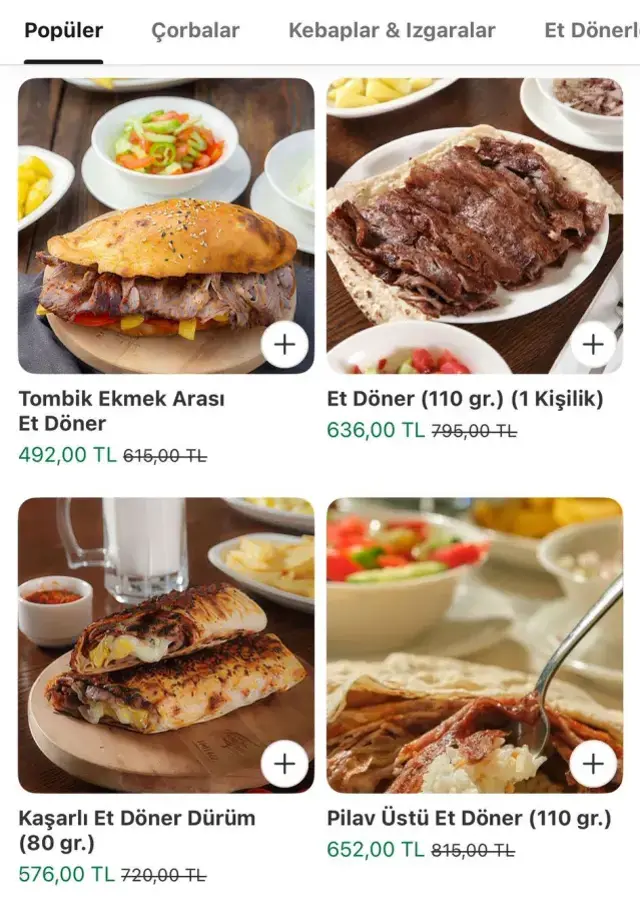Open the Kebaplar & Izgaralar tab
The height and width of the screenshot is (903, 640).
tap(391, 30)
